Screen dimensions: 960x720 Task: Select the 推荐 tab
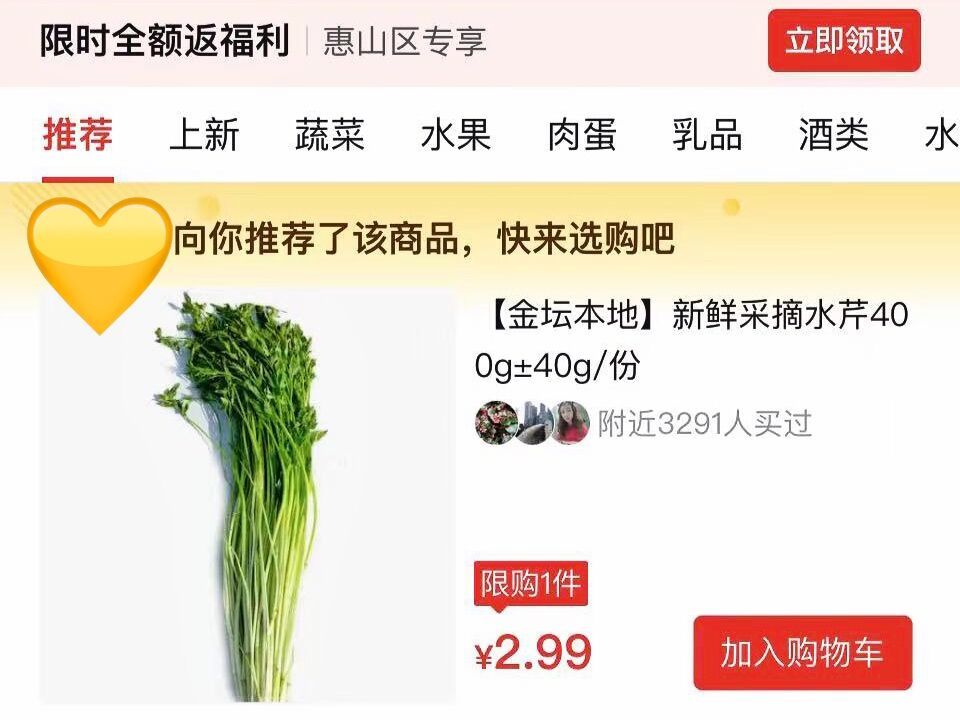pos(78,135)
